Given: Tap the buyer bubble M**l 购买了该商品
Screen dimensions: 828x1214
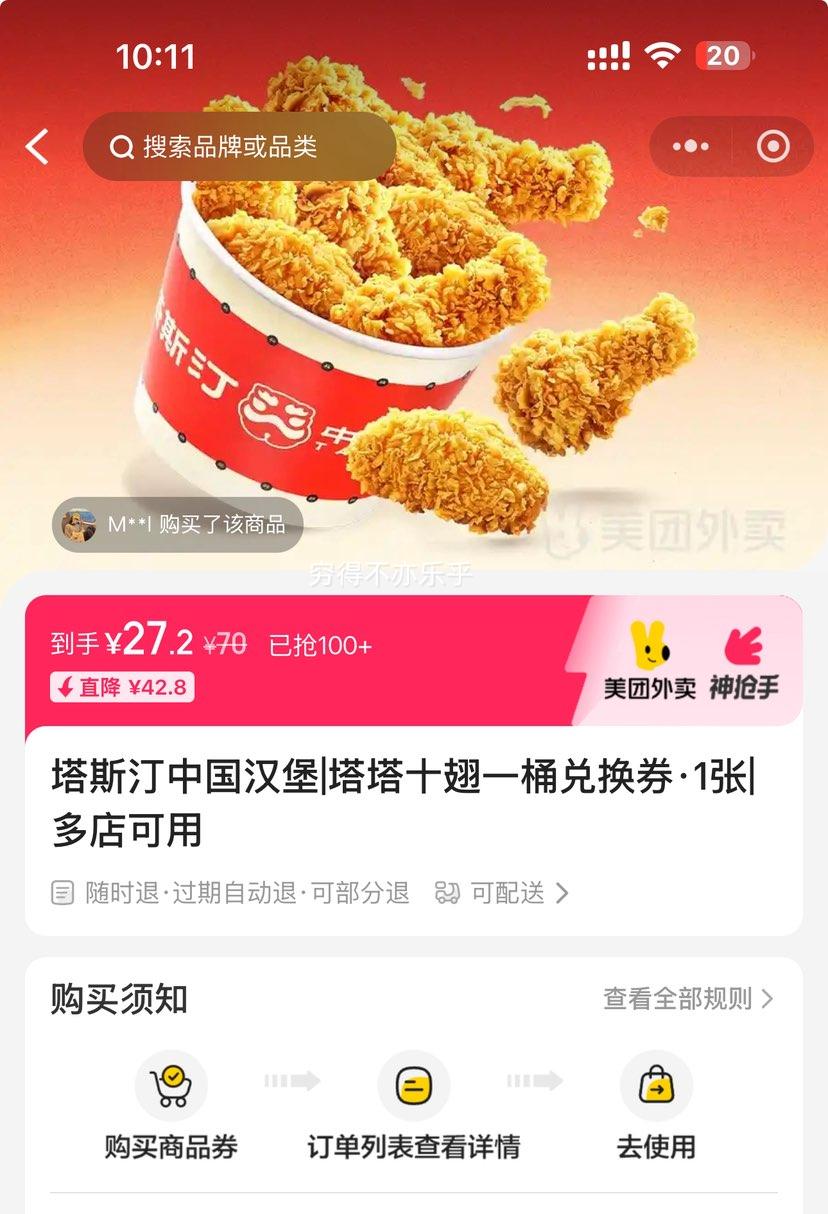Looking at the screenshot, I should [x=177, y=523].
